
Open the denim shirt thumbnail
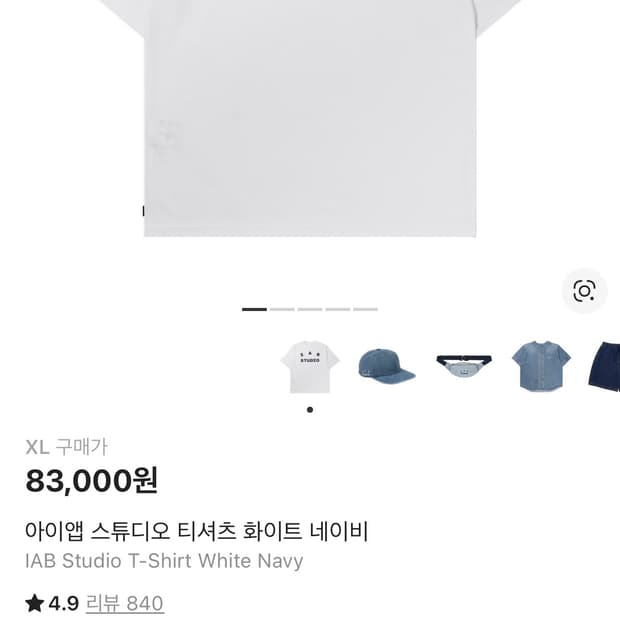[541, 366]
